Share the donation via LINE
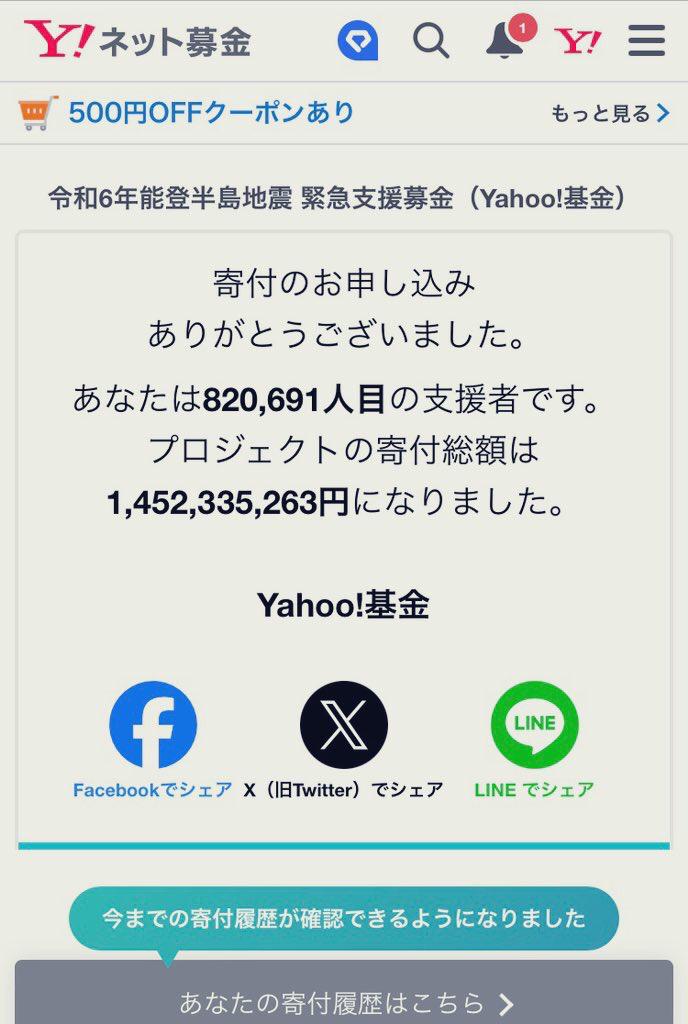The image size is (688, 1024). [x=534, y=725]
